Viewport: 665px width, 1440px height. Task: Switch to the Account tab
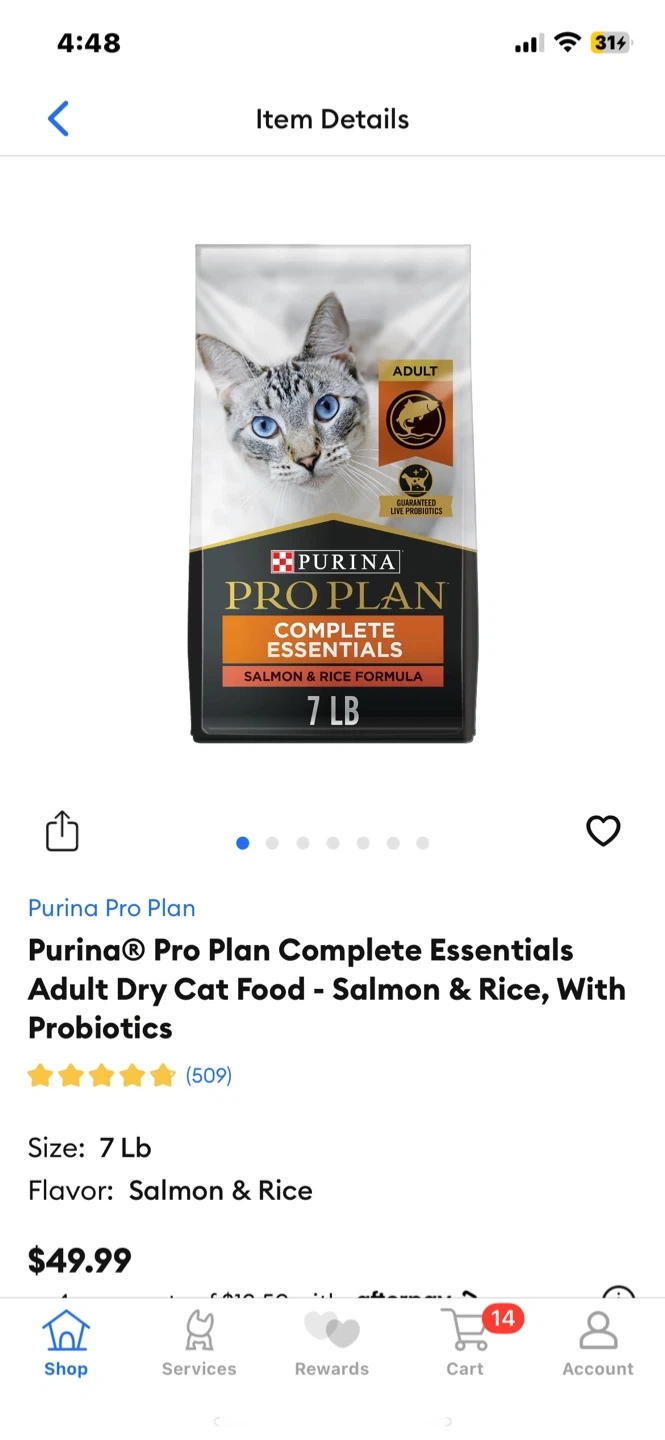[598, 1343]
